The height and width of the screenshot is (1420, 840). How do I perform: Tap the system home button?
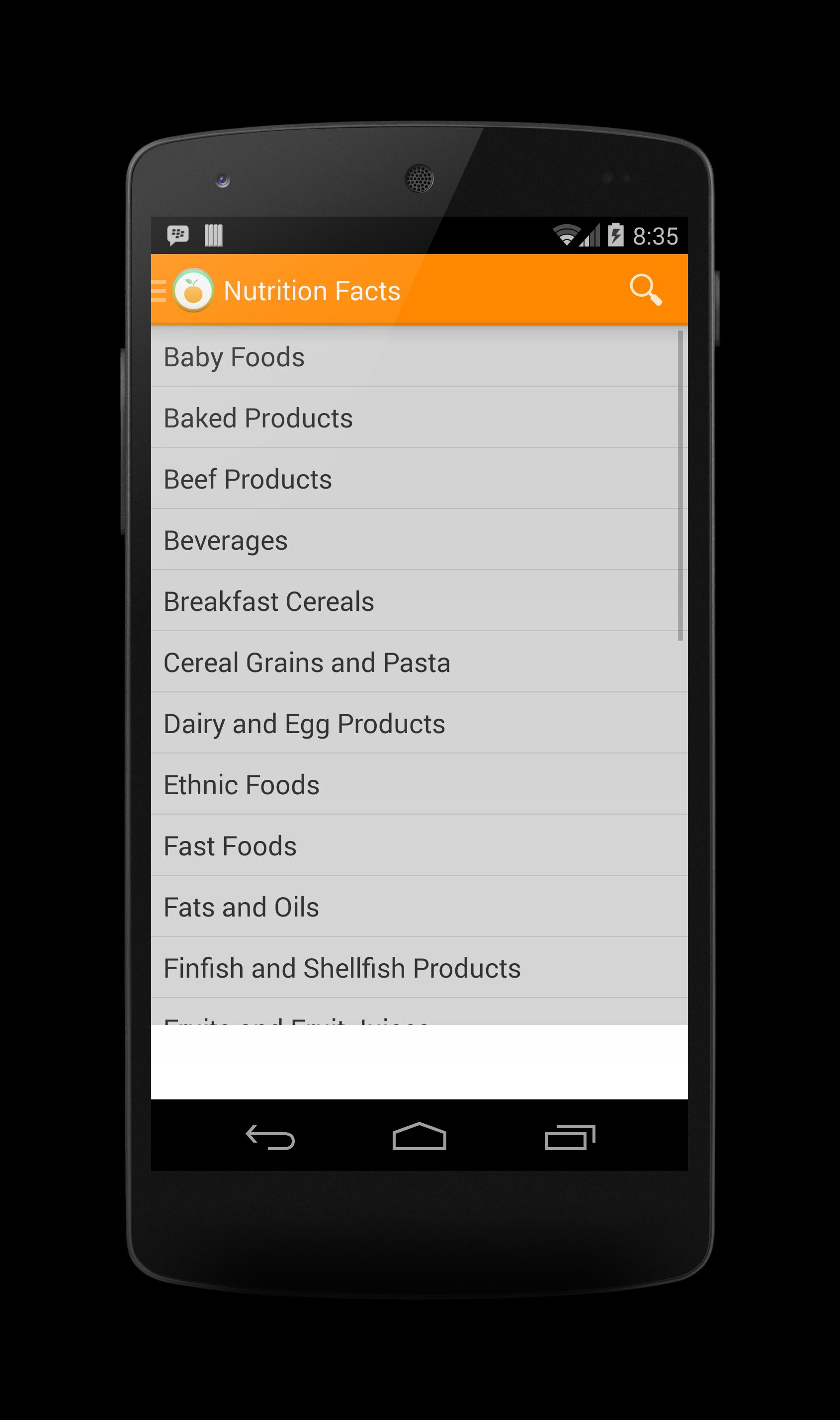[420, 1136]
